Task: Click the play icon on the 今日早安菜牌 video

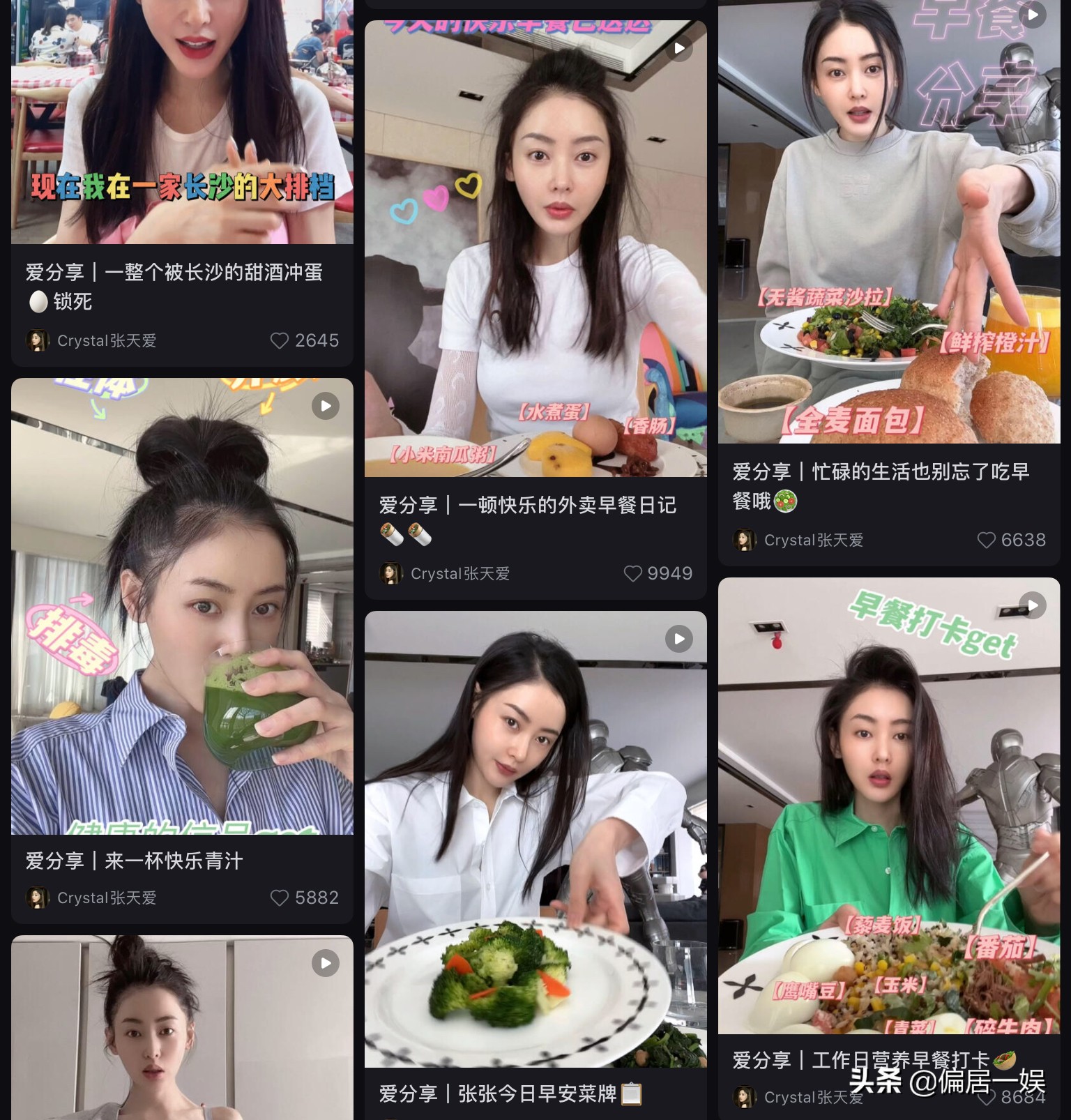Action: tap(679, 638)
